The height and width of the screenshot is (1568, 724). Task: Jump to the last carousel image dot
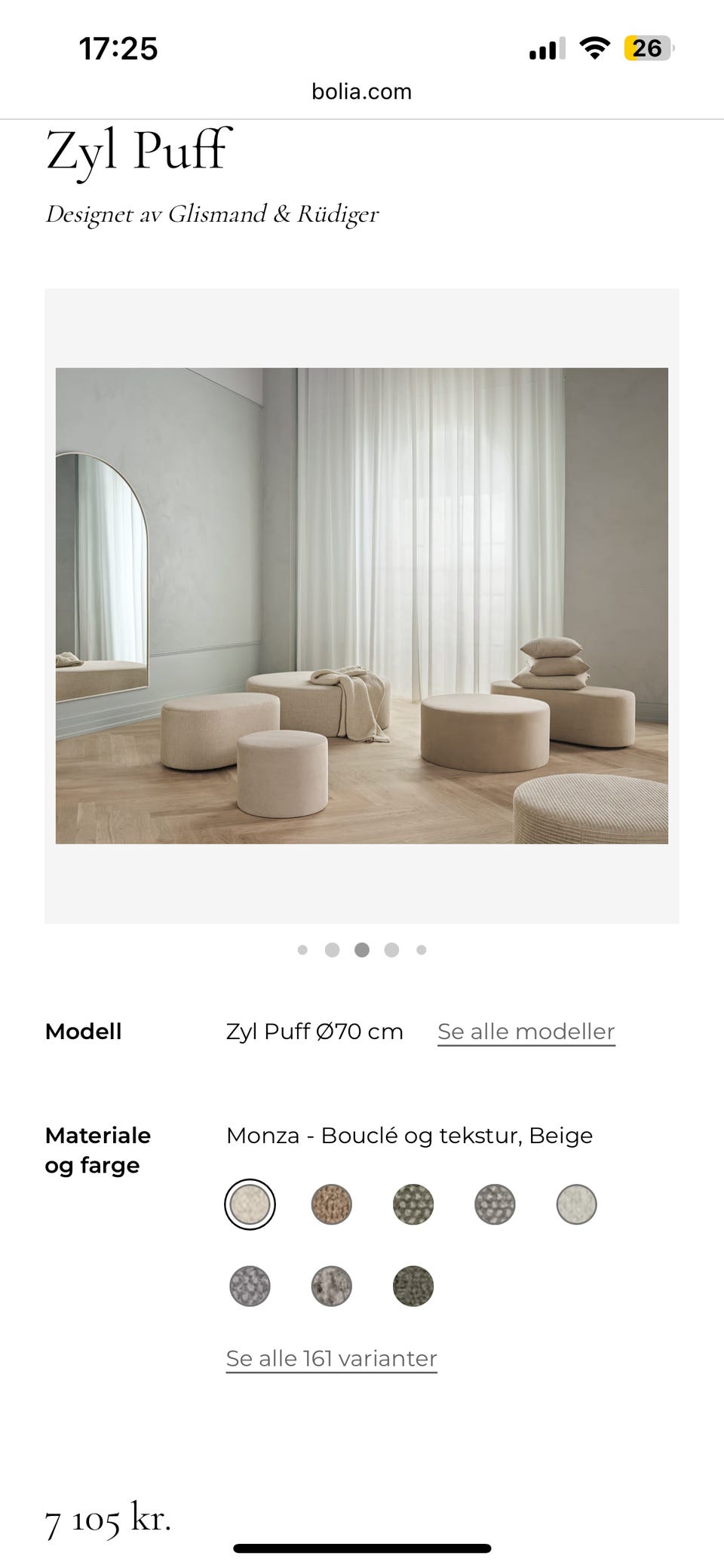click(x=421, y=950)
